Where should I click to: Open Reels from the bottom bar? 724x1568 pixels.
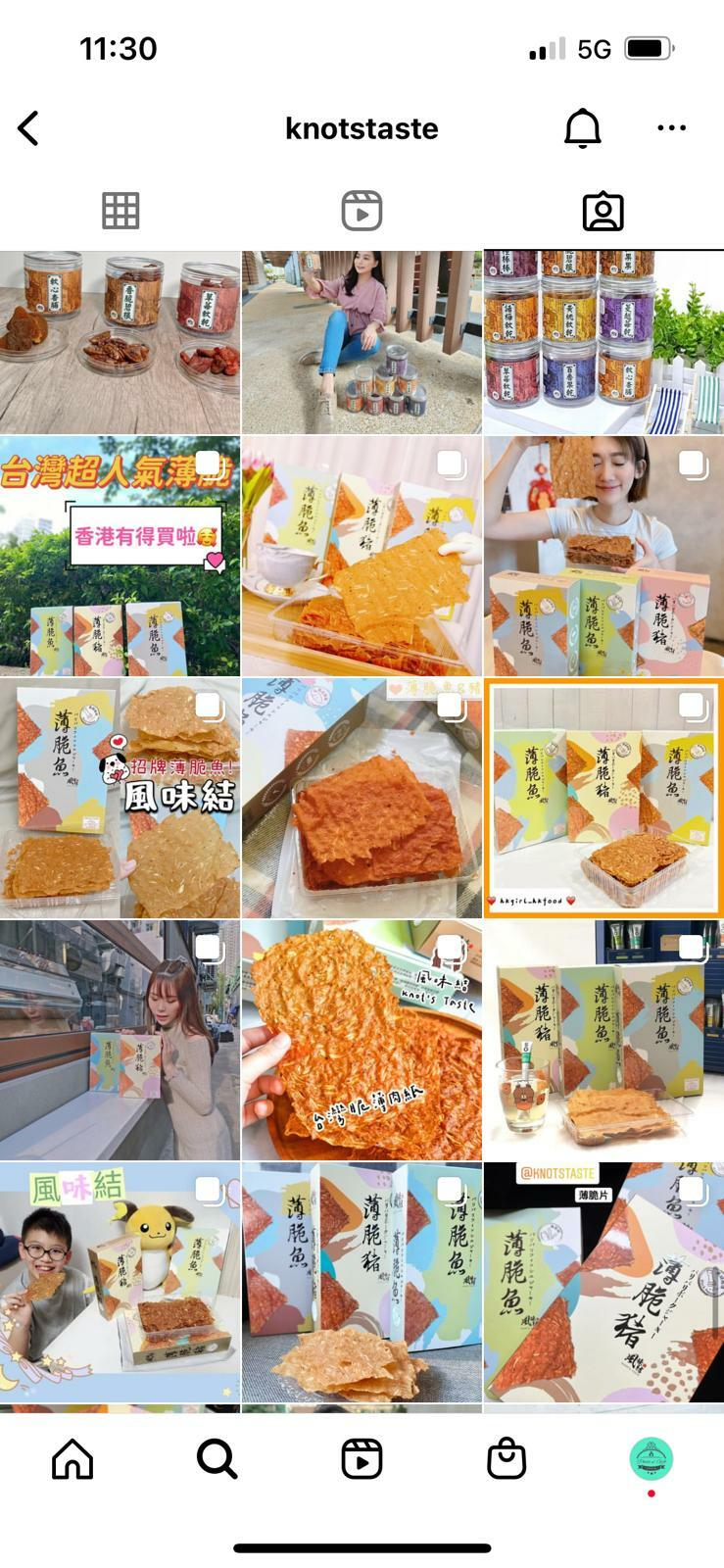tap(362, 1459)
